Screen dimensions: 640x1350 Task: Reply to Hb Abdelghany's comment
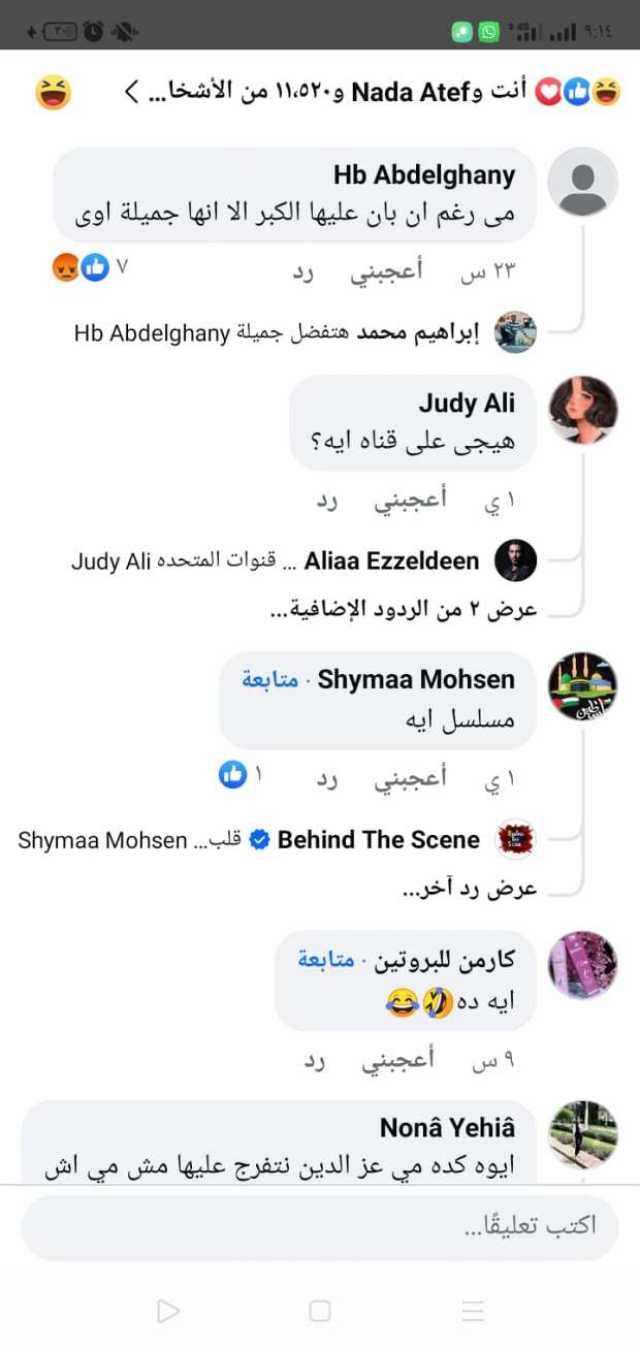[x=303, y=270]
